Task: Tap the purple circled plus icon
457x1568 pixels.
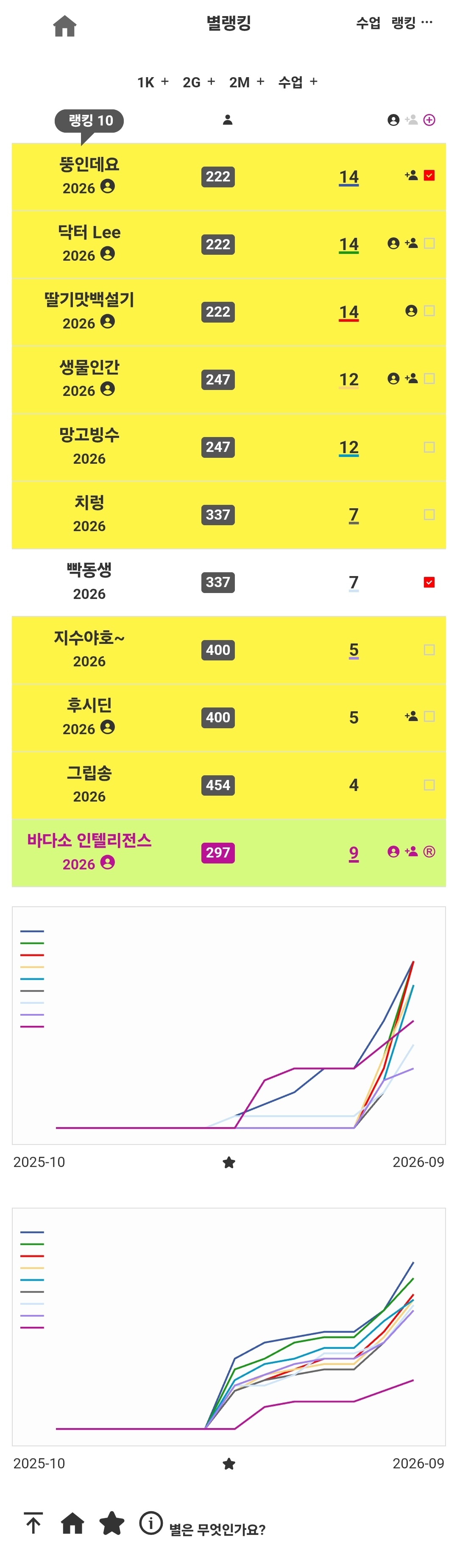Action: point(429,120)
